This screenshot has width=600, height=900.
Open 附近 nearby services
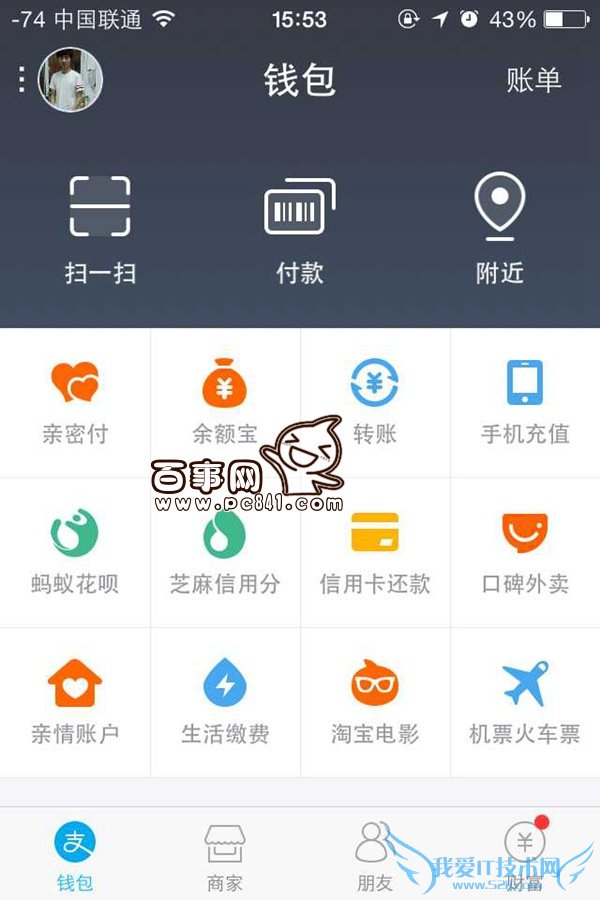click(x=499, y=228)
